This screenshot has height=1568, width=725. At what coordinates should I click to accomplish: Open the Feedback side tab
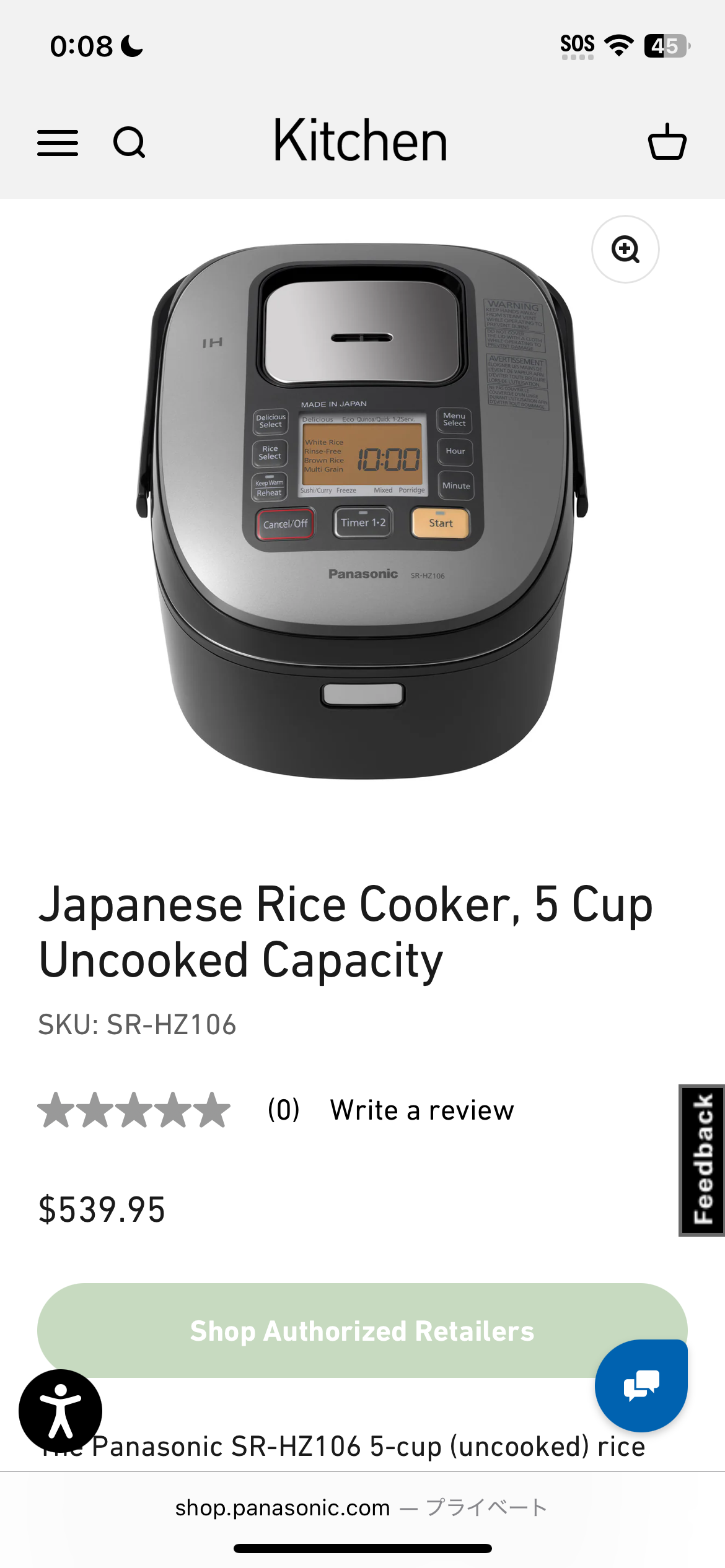702,1161
